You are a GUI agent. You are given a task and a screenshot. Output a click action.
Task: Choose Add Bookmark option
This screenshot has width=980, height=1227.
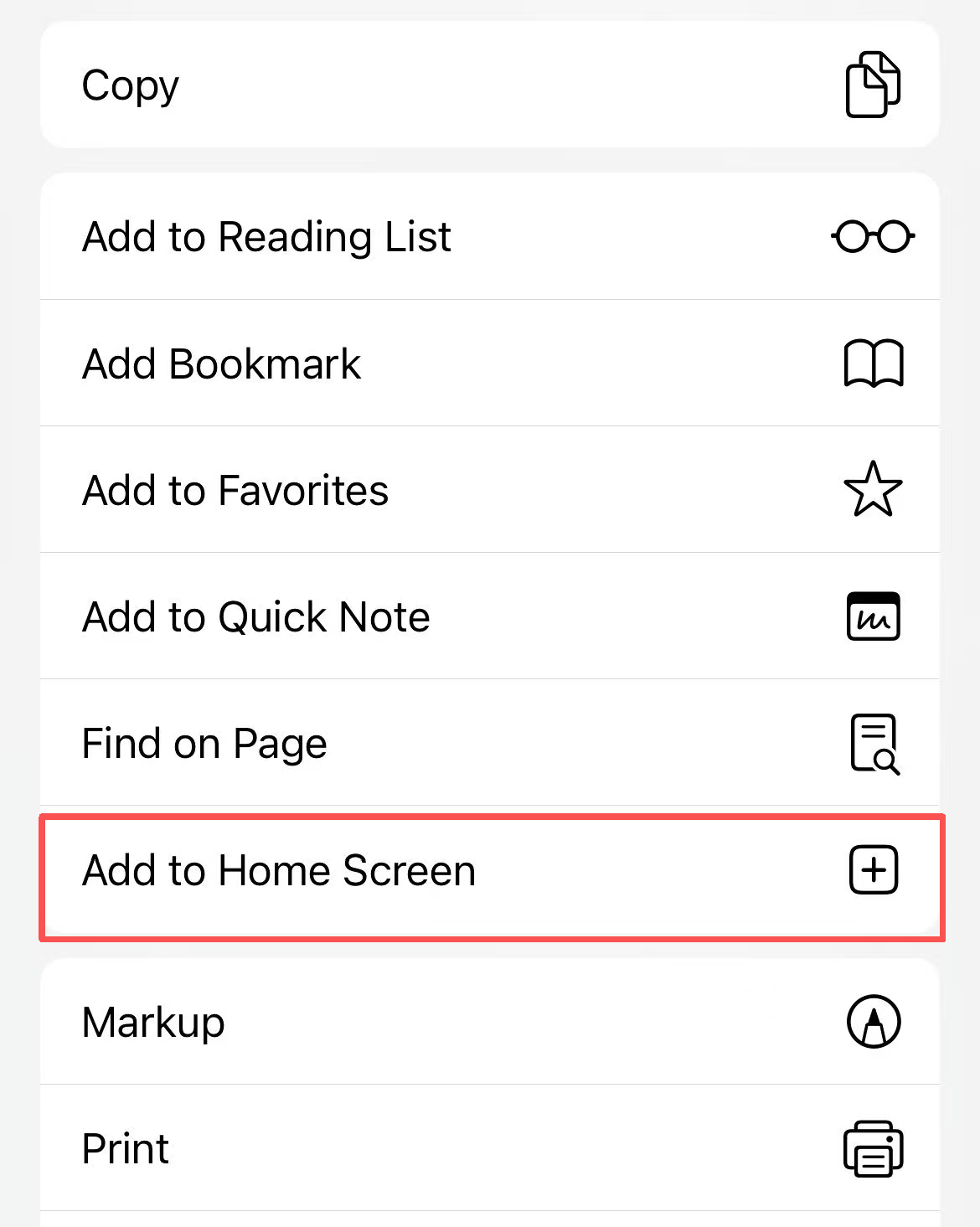pos(489,363)
